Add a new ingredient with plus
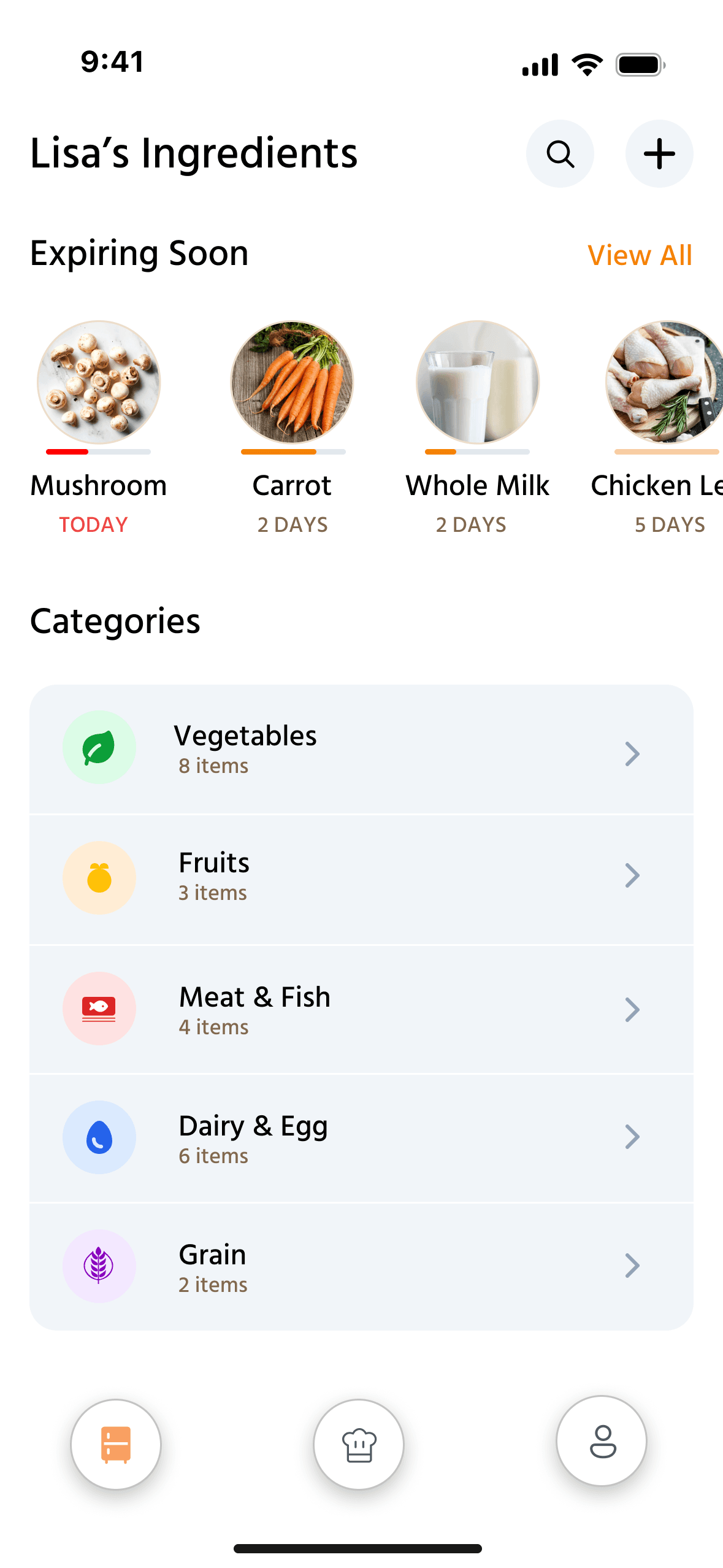Viewport: 723px width, 1568px height. 659,154
